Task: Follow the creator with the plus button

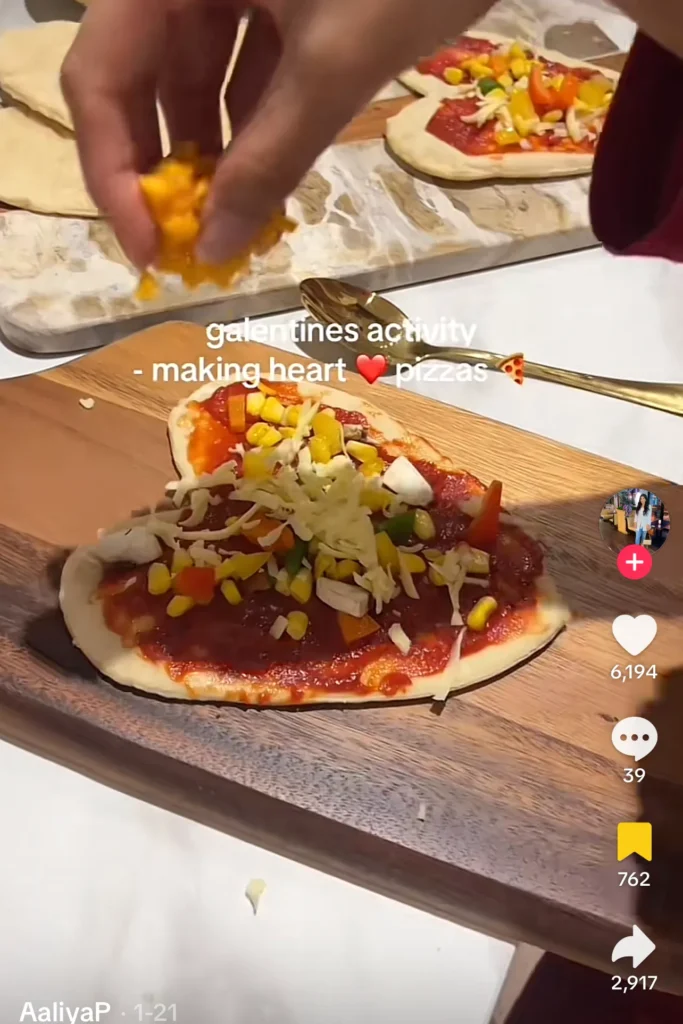Action: (x=634, y=562)
